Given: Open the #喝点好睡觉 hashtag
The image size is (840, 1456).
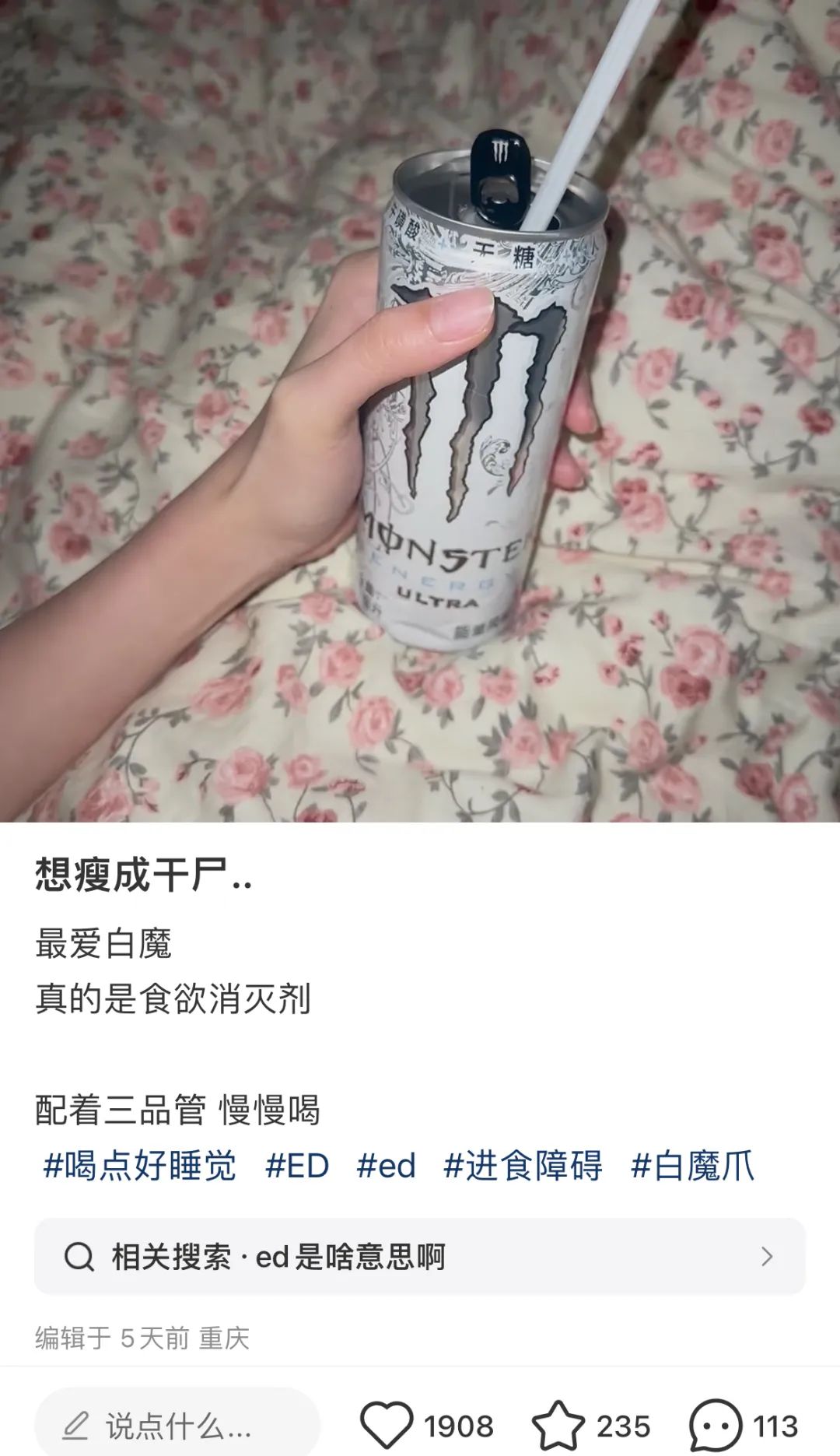Looking at the screenshot, I should coord(139,1166).
